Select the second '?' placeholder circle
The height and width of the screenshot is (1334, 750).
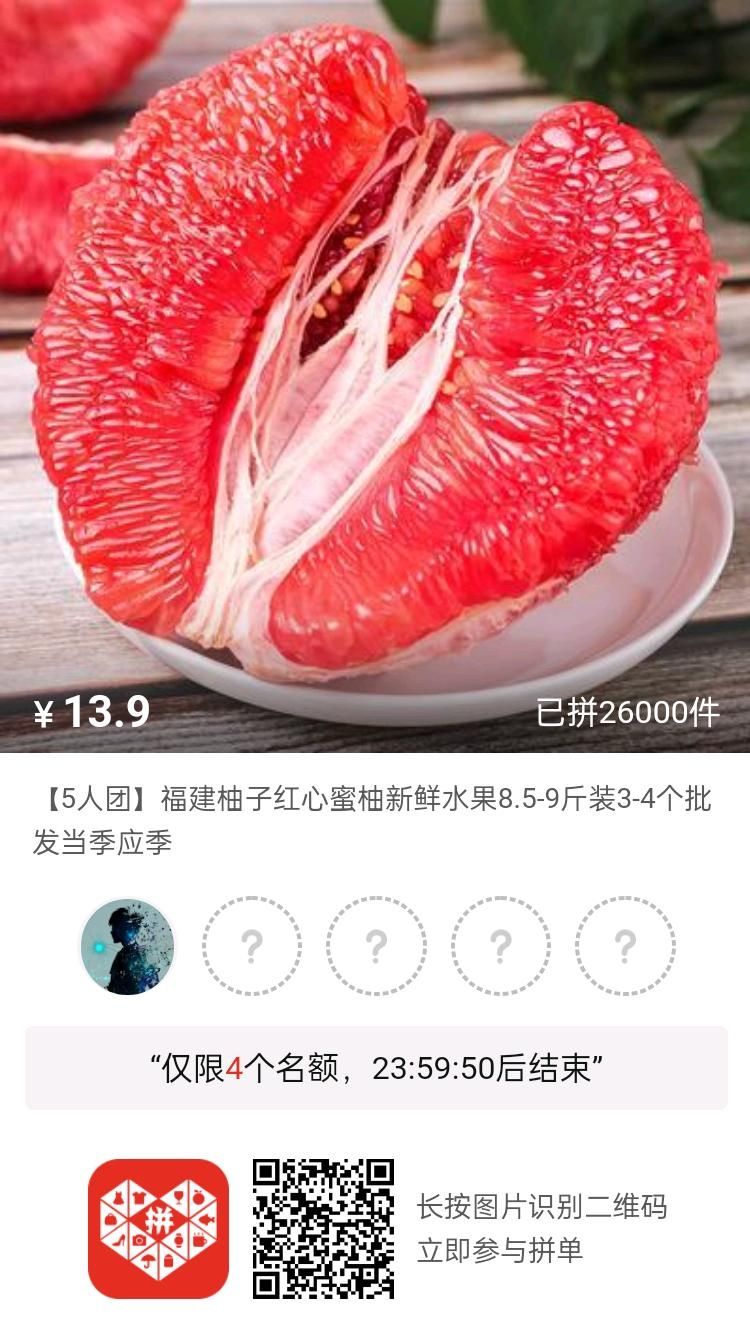pos(375,944)
